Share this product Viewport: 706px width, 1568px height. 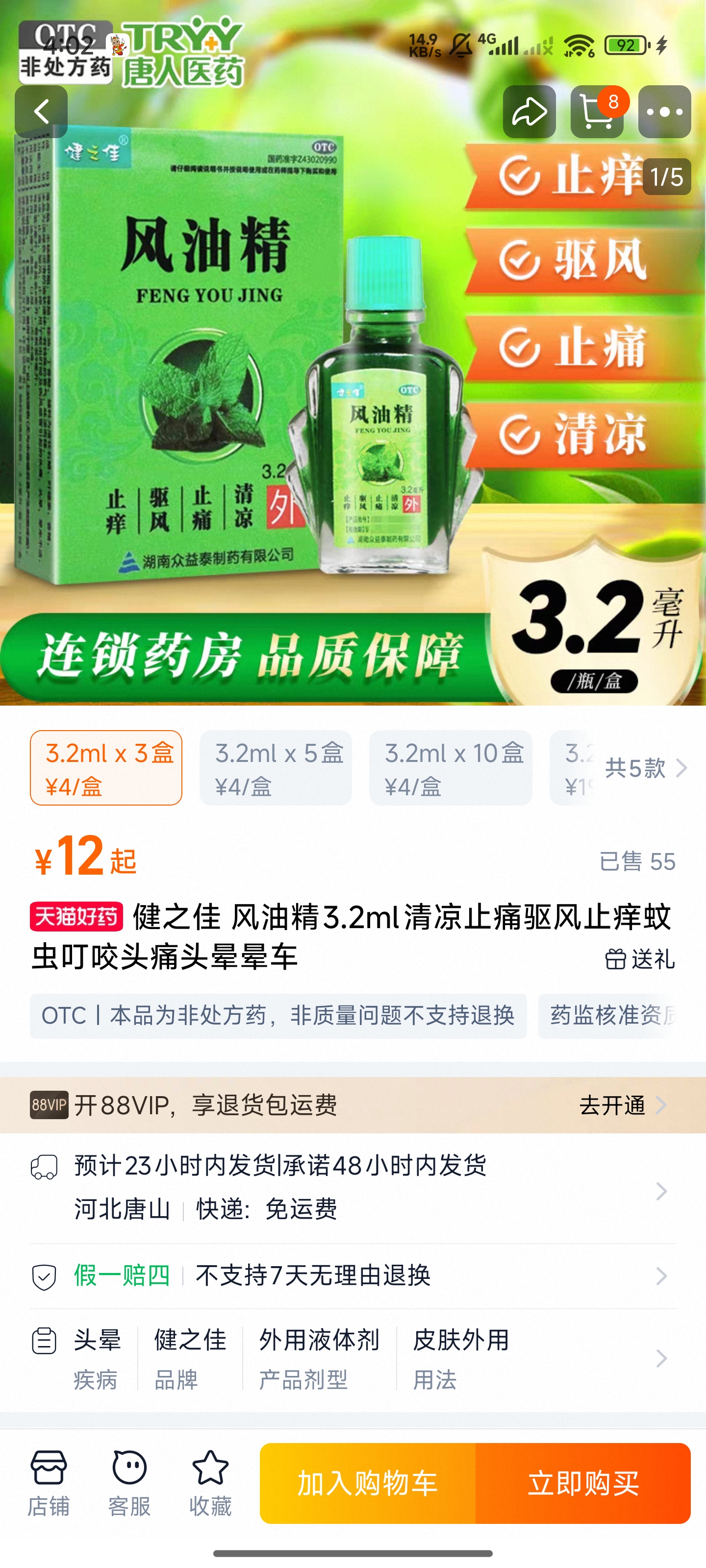coord(529,111)
